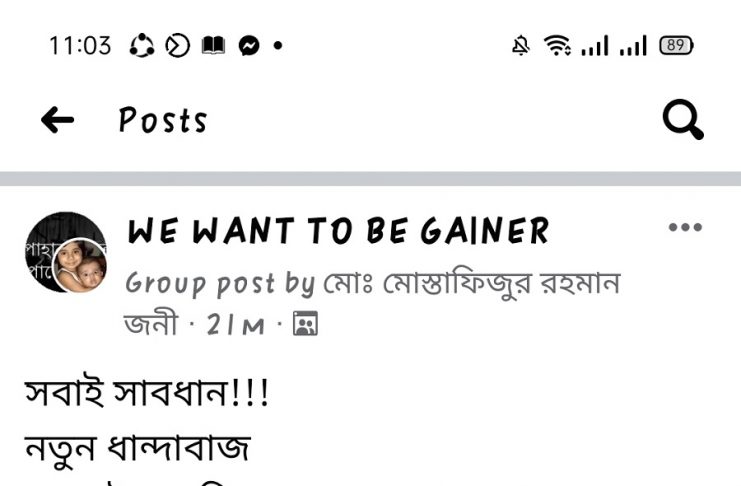The height and width of the screenshot is (486, 741).
Task: Go back from the Posts screen
Action: pyautogui.click(x=57, y=121)
